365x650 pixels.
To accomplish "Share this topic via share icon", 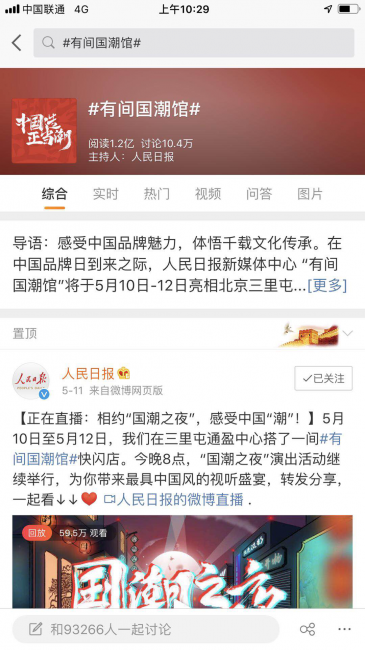I will point(307,629).
